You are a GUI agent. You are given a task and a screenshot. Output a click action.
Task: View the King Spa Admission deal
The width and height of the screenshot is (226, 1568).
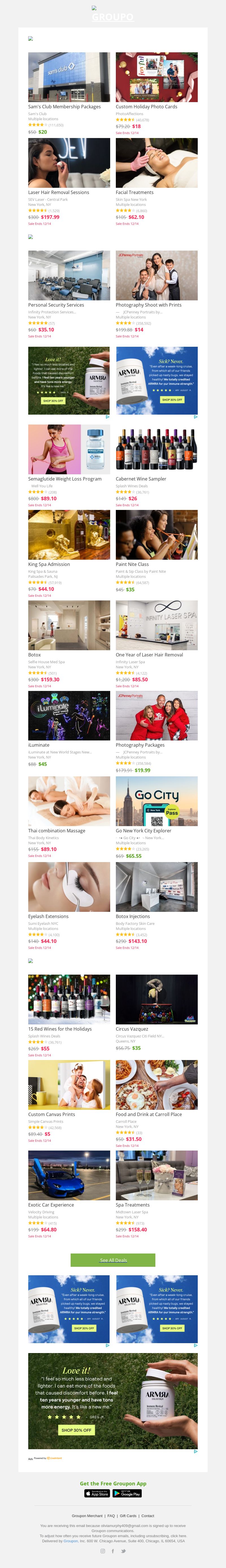[69, 535]
